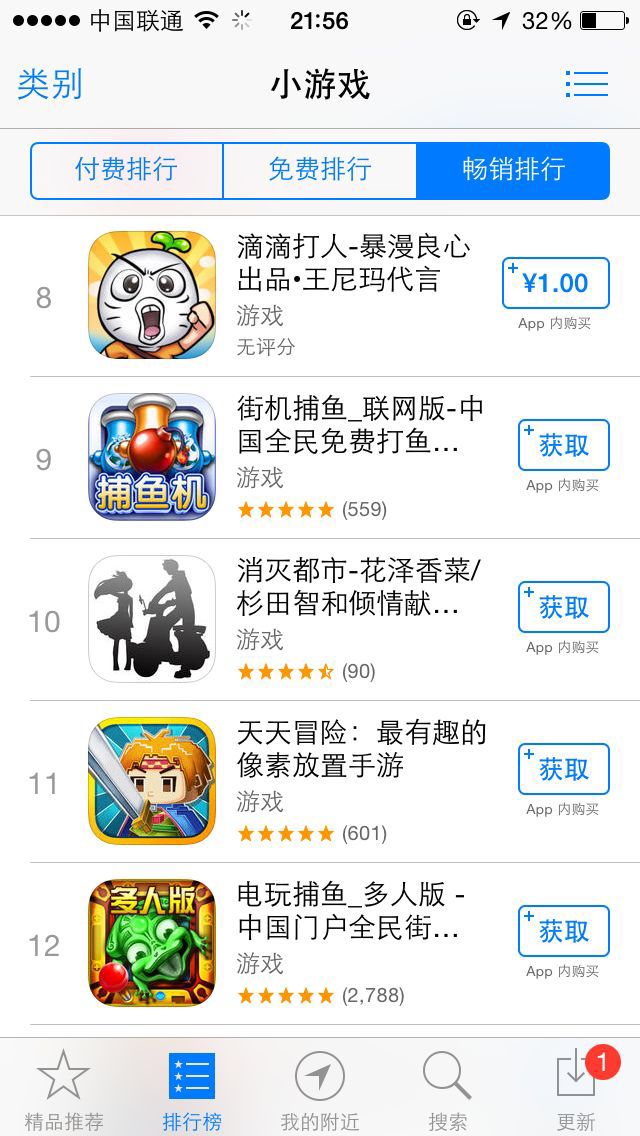Get 天天冒险 app
Image resolution: width=640 pixels, height=1136 pixels.
pyautogui.click(x=563, y=769)
